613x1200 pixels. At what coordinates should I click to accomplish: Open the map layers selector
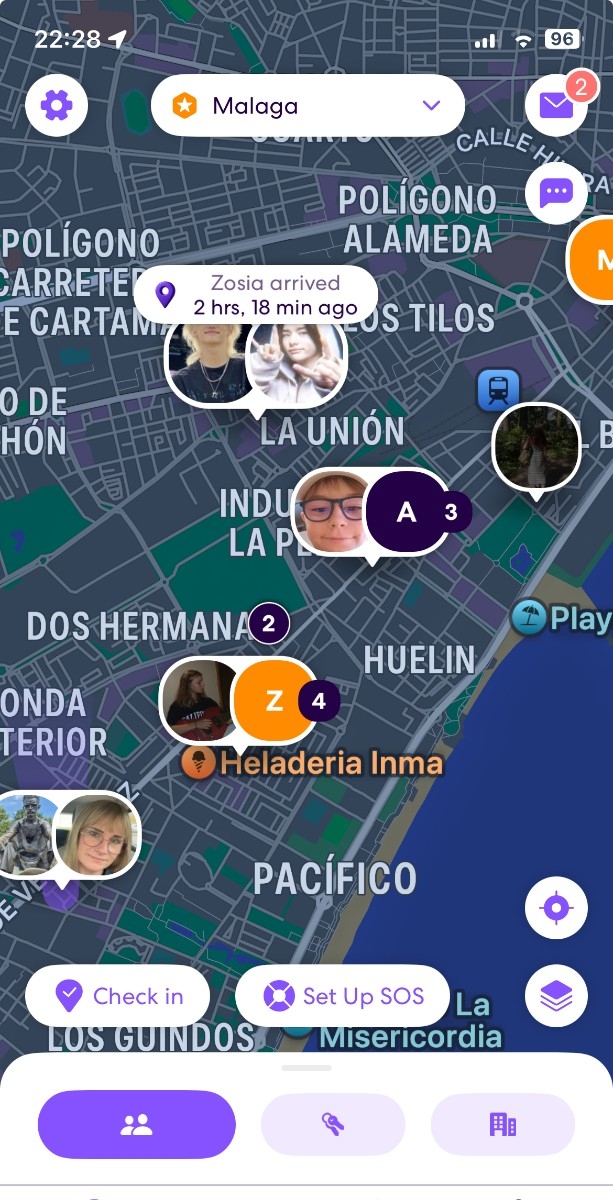tap(556, 995)
